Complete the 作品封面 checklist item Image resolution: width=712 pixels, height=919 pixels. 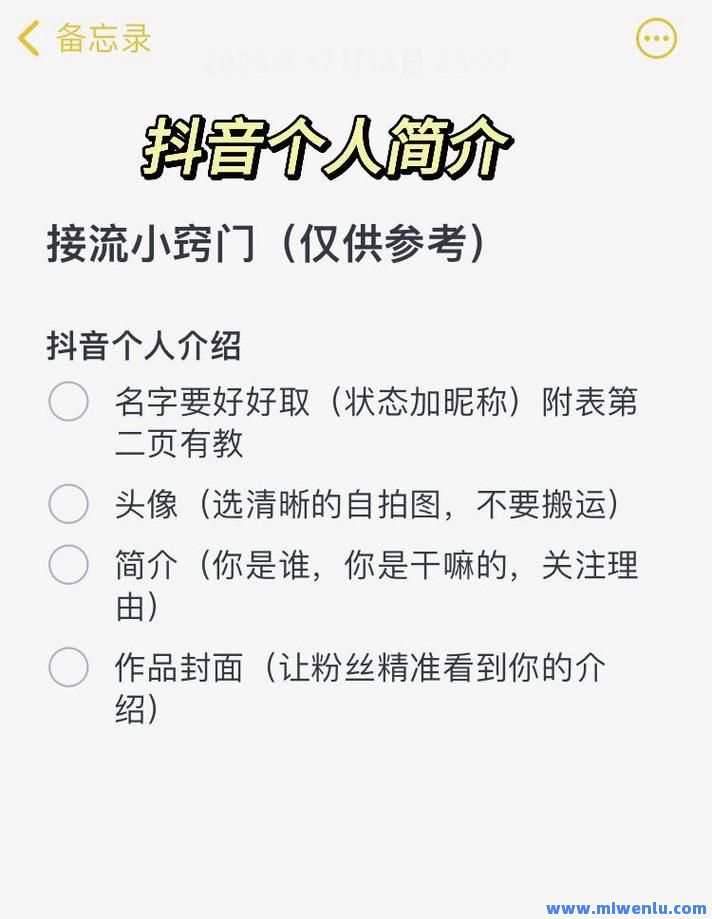(69, 667)
